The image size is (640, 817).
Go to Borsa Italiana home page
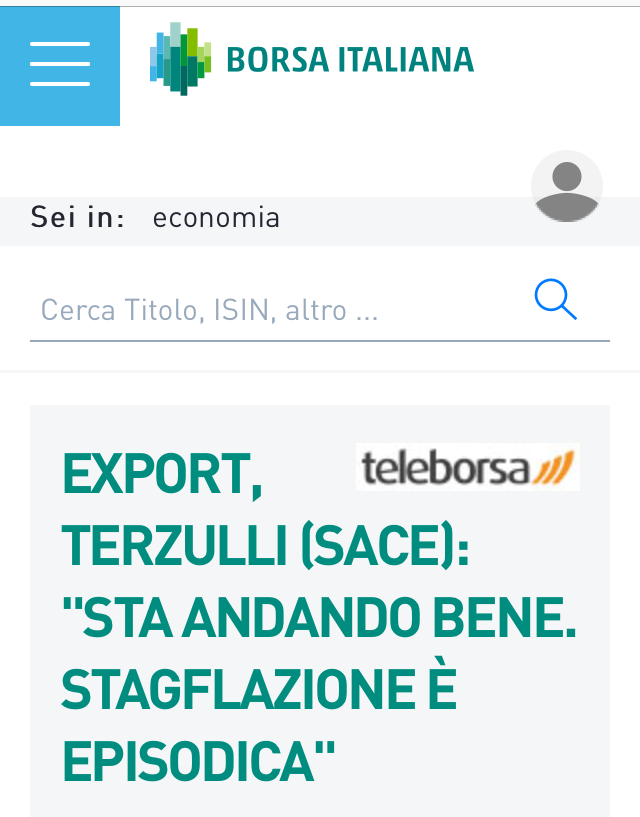pos(312,60)
